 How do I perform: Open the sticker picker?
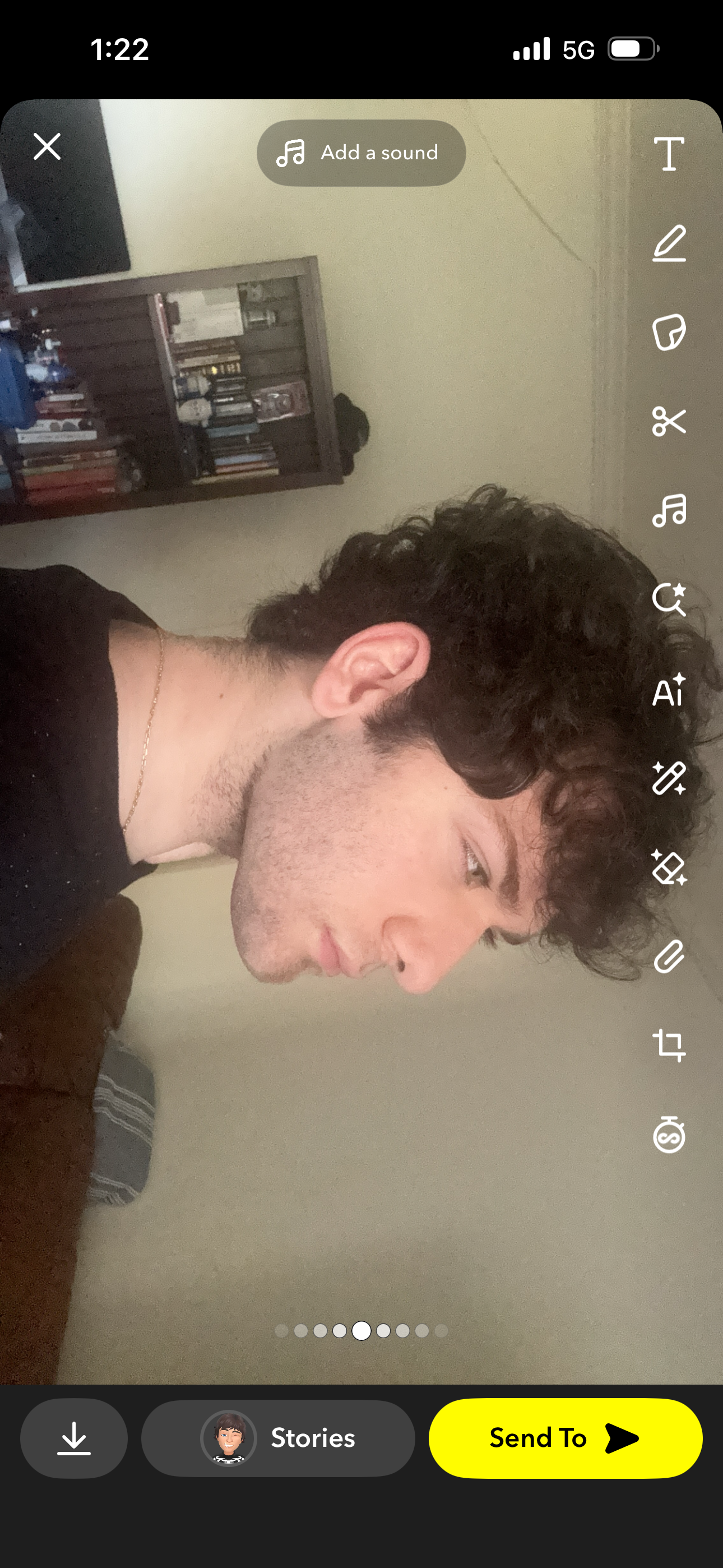(x=669, y=332)
